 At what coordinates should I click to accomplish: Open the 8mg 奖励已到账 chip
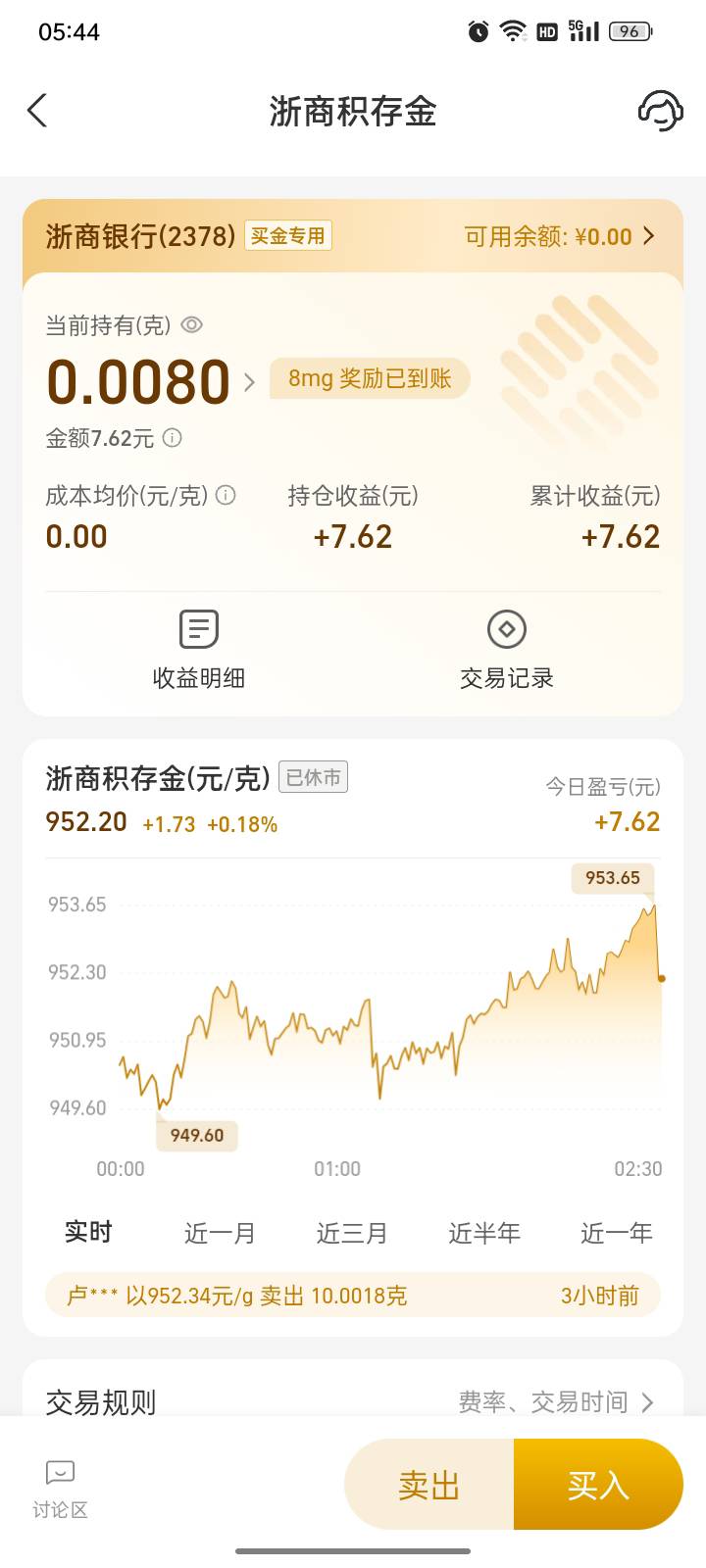[x=370, y=378]
